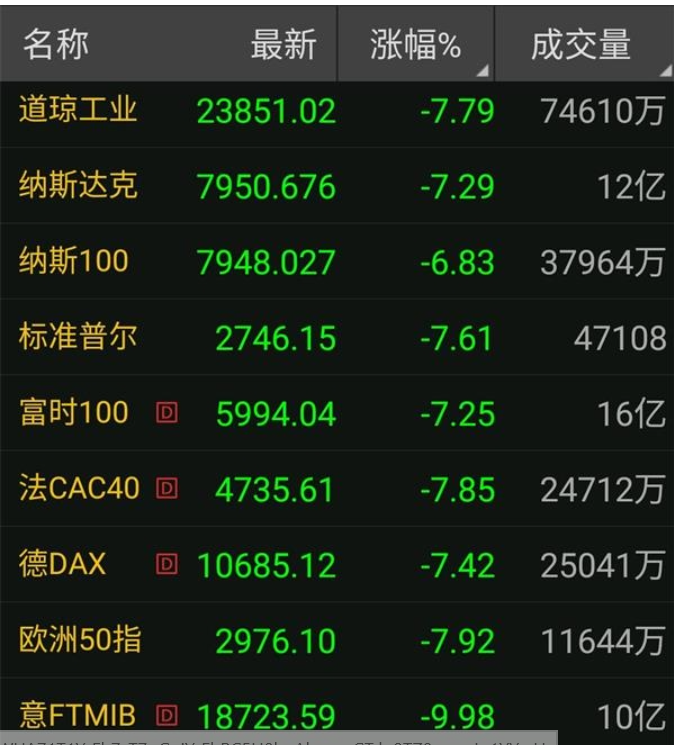Image resolution: width=674 pixels, height=745 pixels.
Task: Open 道琼工业 index details
Action: click(78, 110)
